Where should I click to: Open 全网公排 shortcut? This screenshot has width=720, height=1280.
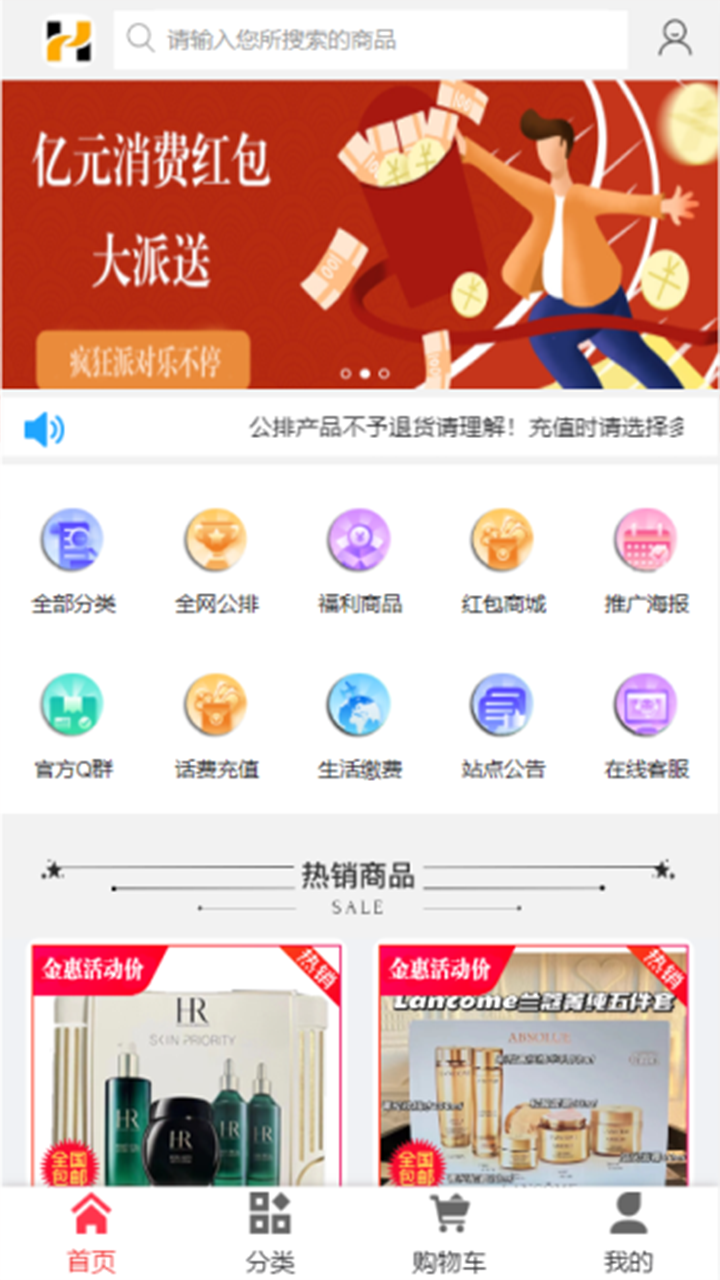coord(216,560)
